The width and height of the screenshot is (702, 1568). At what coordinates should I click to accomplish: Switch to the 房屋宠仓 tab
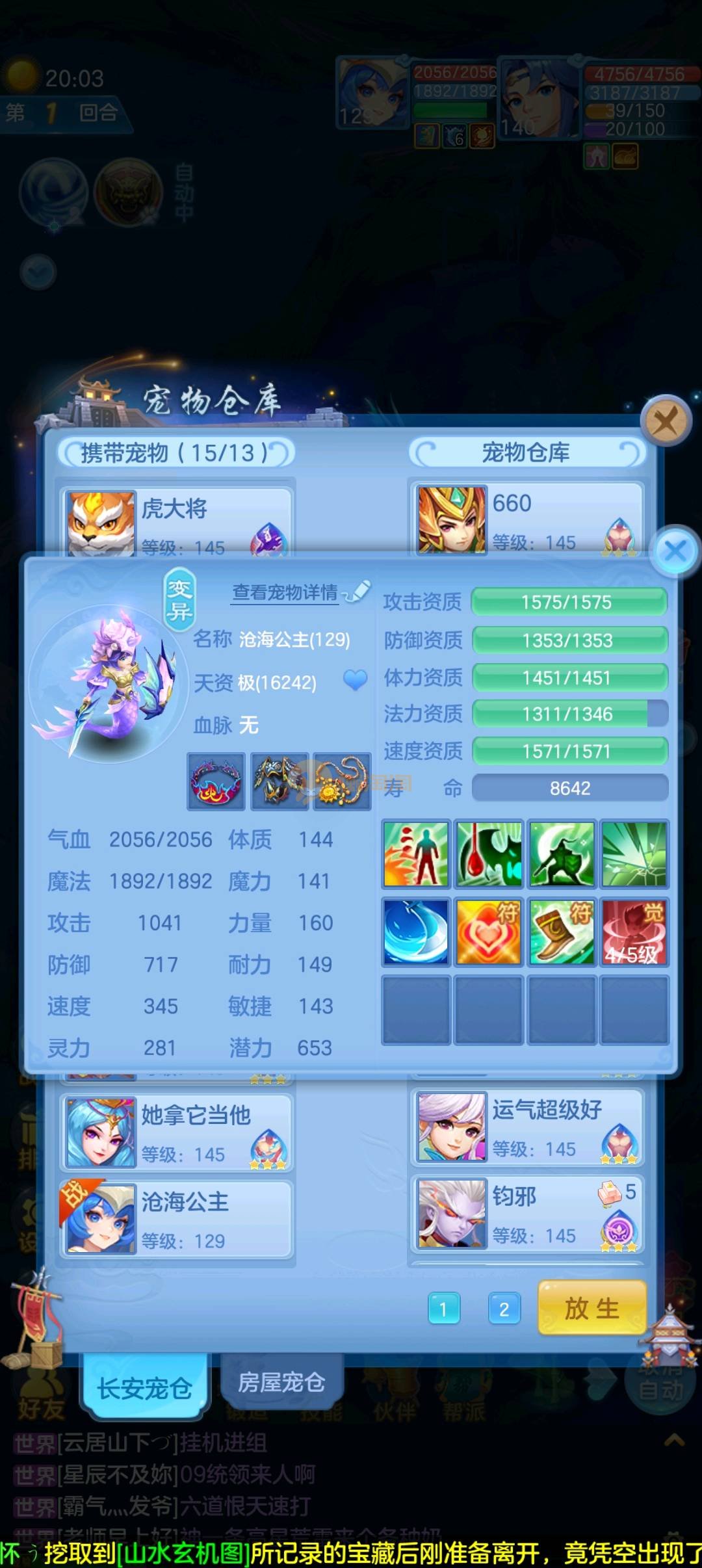pyautogui.click(x=281, y=1381)
